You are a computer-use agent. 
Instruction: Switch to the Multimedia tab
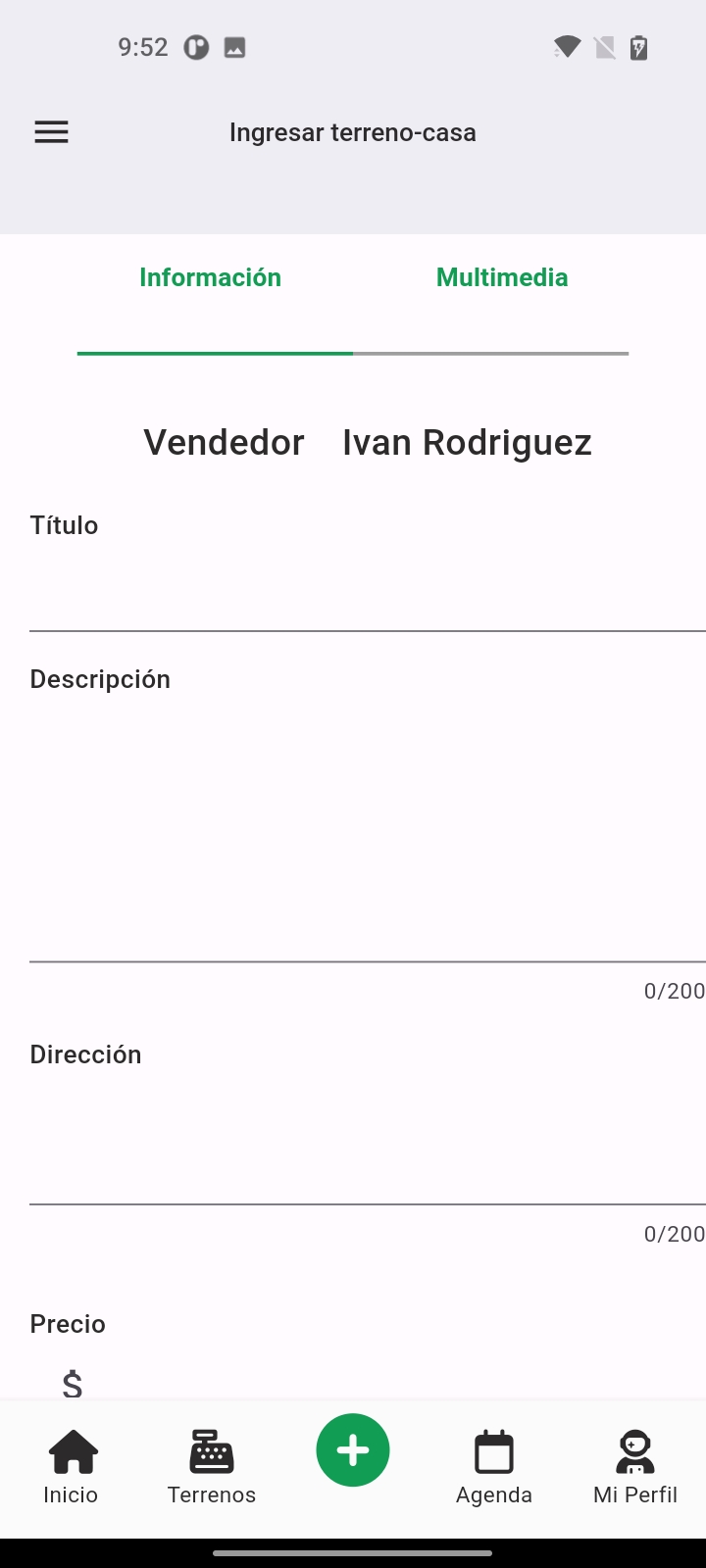click(502, 277)
